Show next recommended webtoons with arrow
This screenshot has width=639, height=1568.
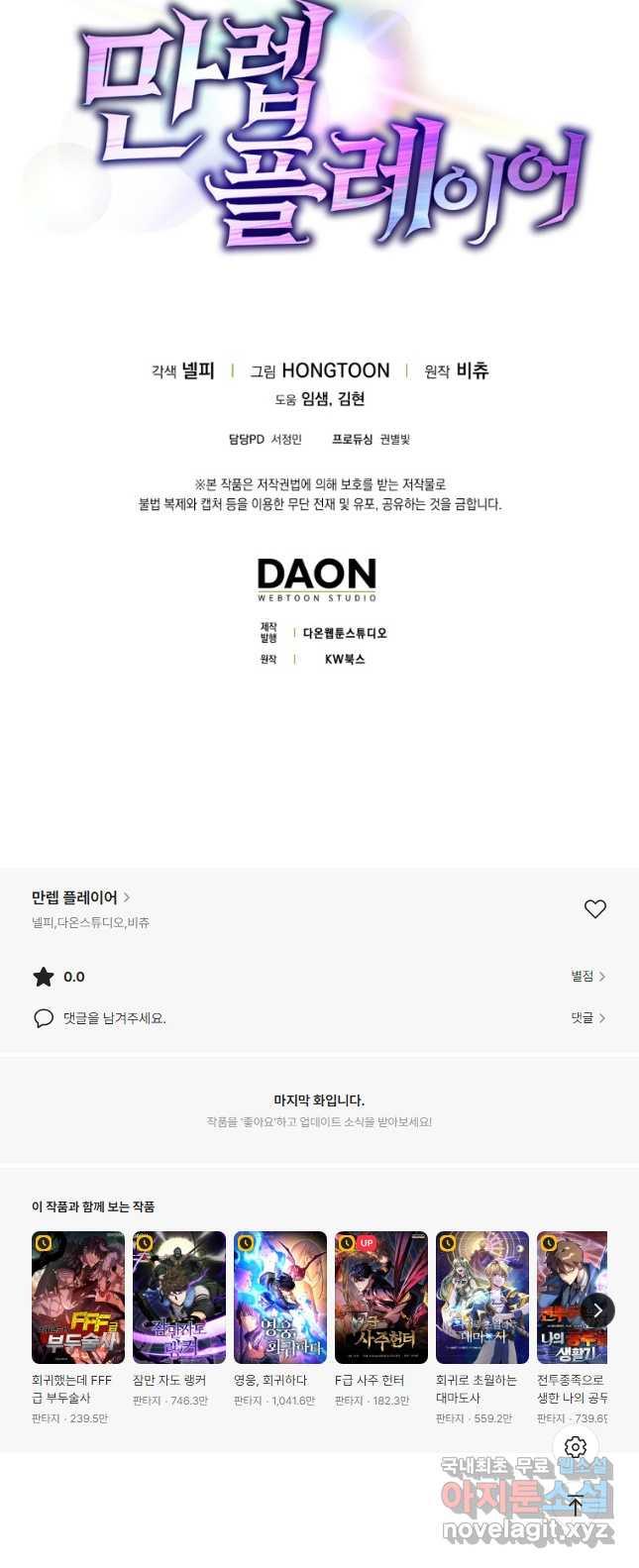[597, 1310]
